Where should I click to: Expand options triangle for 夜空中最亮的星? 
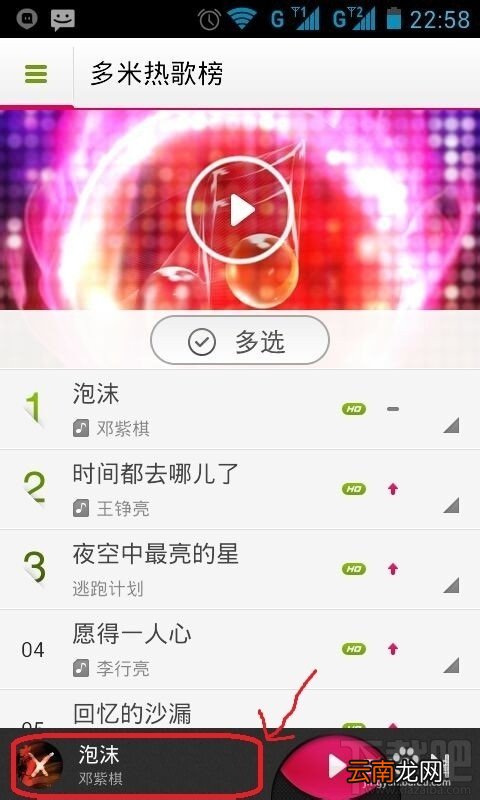pyautogui.click(x=451, y=585)
